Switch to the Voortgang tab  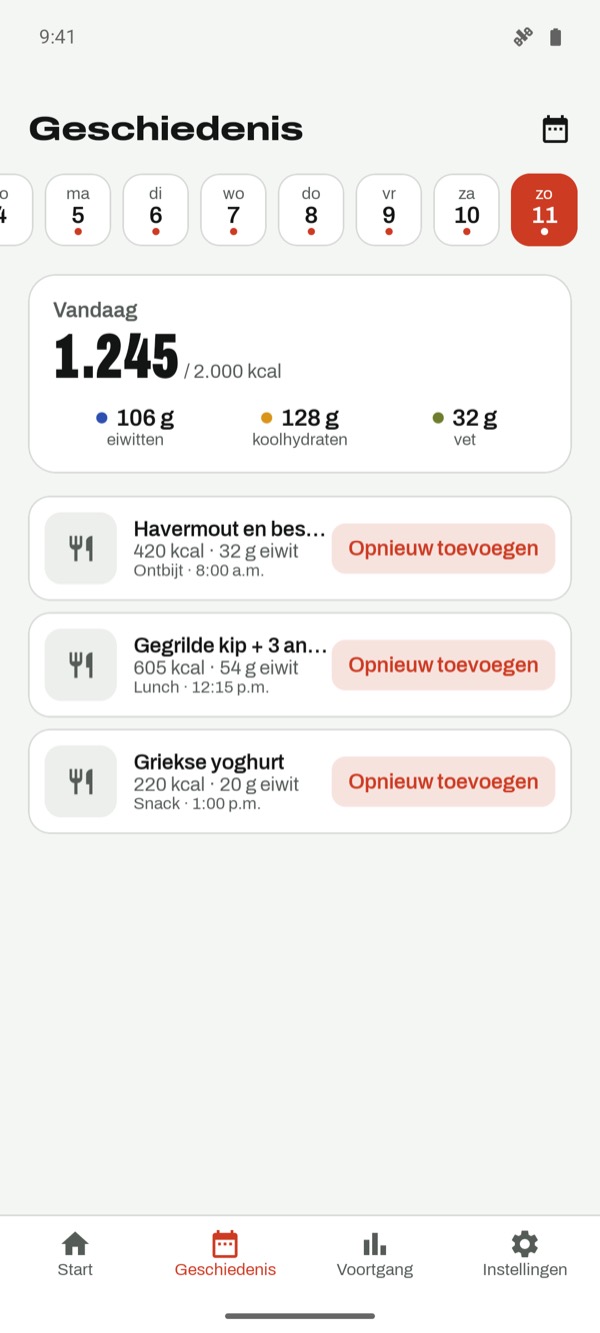pyautogui.click(x=375, y=1255)
